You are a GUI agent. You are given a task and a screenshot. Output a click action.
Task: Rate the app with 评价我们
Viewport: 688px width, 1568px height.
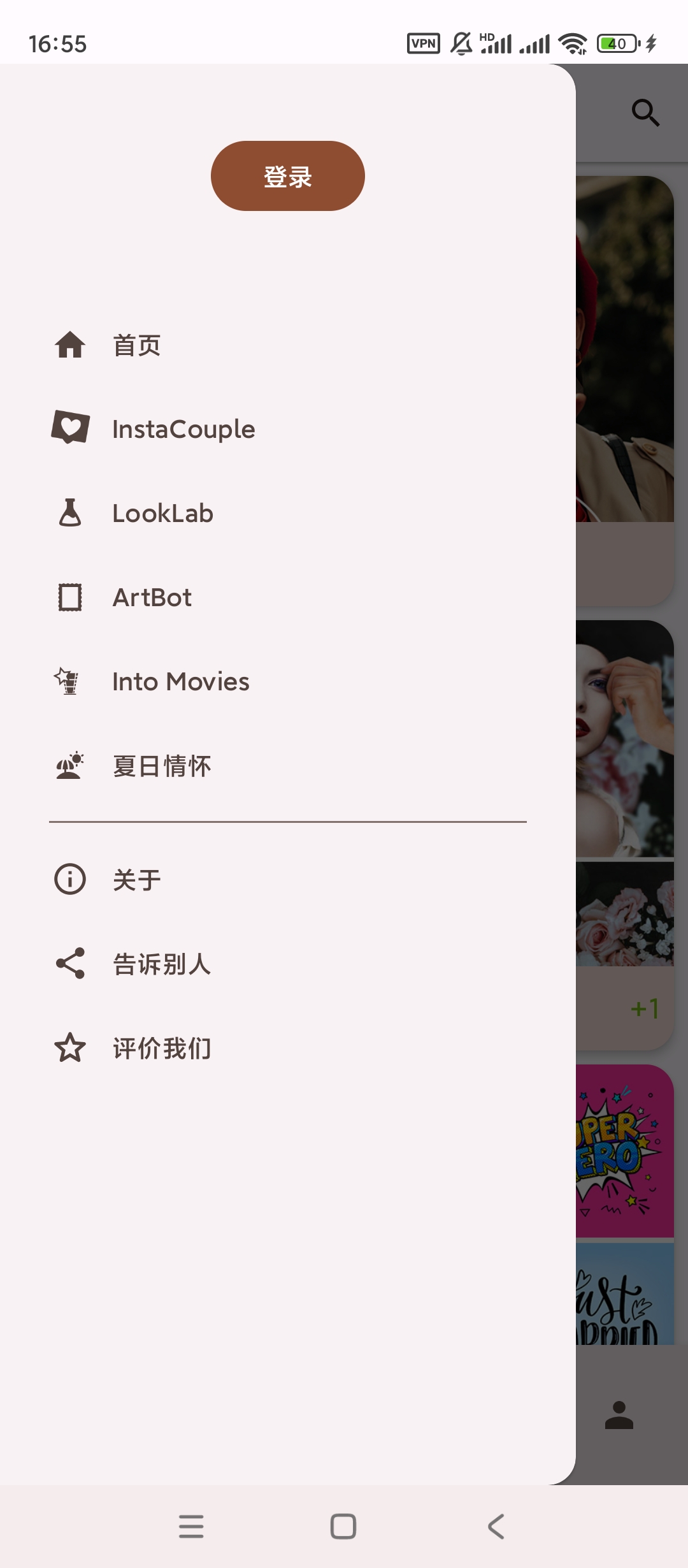tap(162, 1048)
